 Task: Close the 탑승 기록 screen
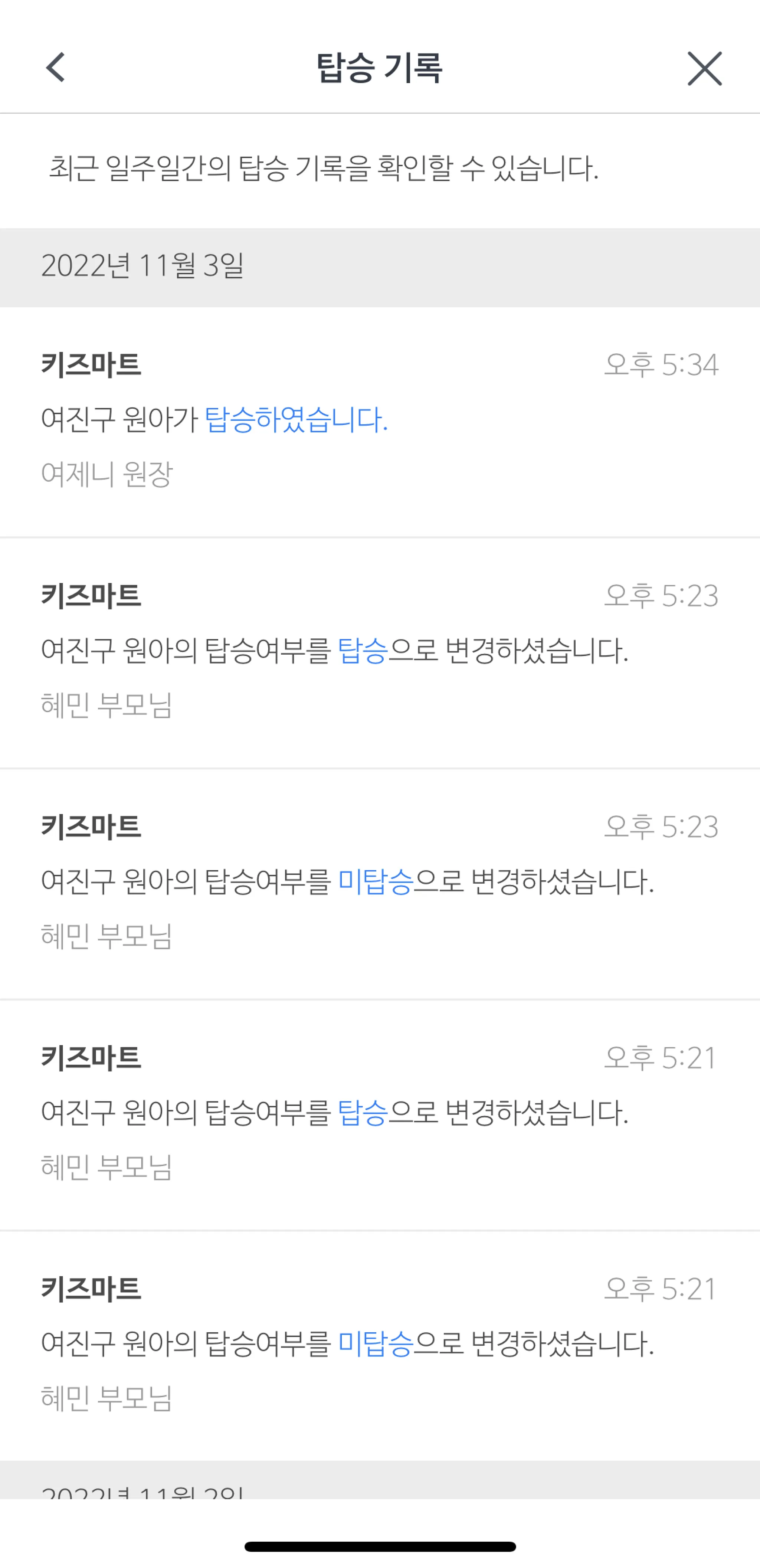click(x=704, y=68)
